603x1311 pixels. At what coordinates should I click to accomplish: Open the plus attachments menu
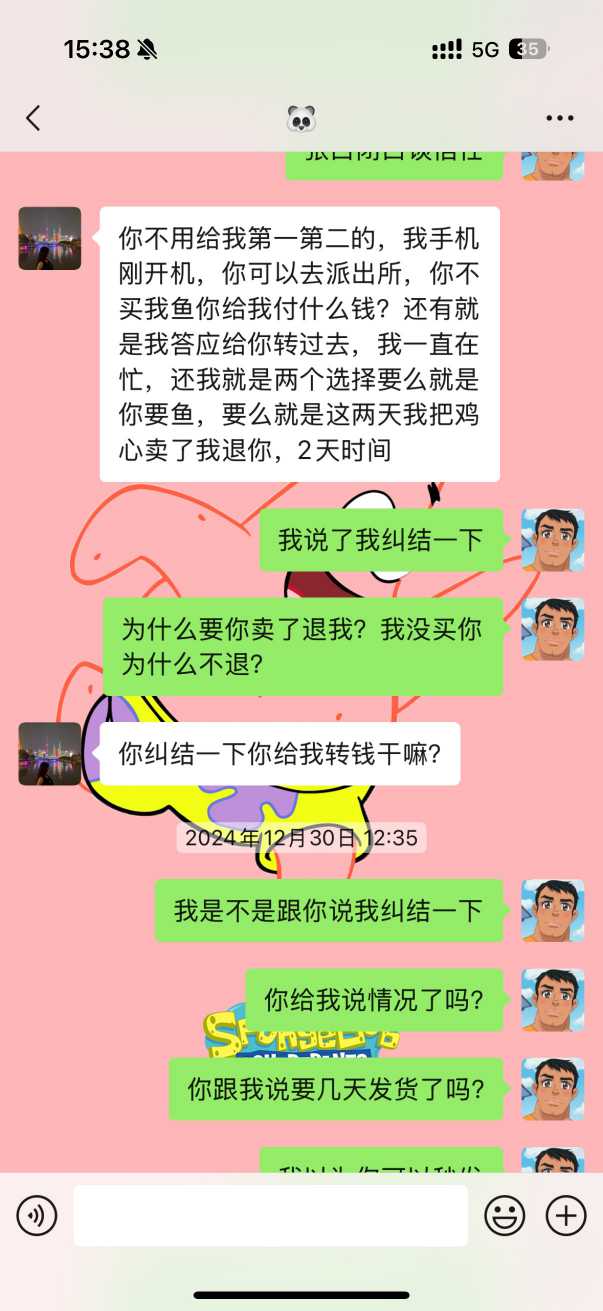click(566, 1216)
